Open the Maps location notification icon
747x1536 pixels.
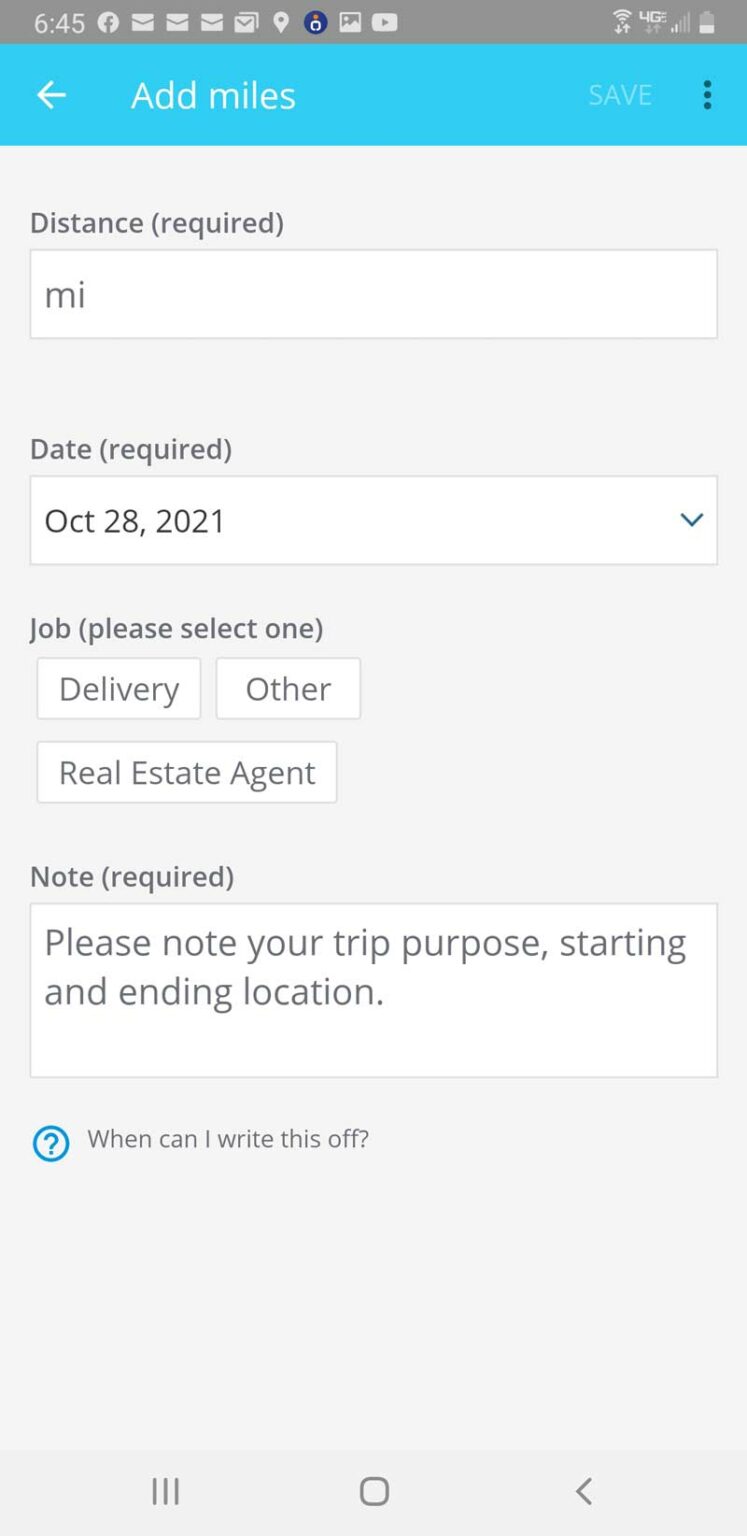click(282, 21)
